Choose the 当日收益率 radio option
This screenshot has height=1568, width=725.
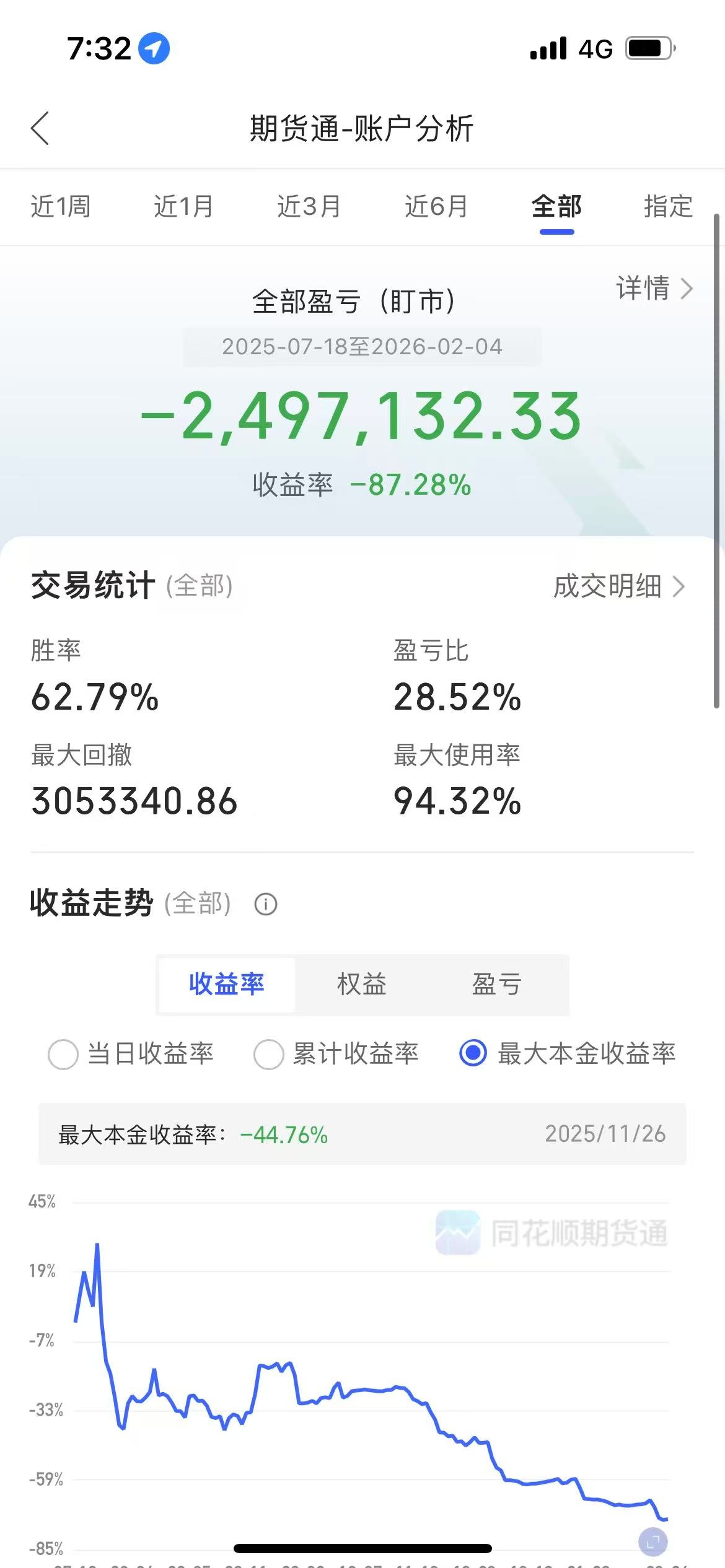63,1054
